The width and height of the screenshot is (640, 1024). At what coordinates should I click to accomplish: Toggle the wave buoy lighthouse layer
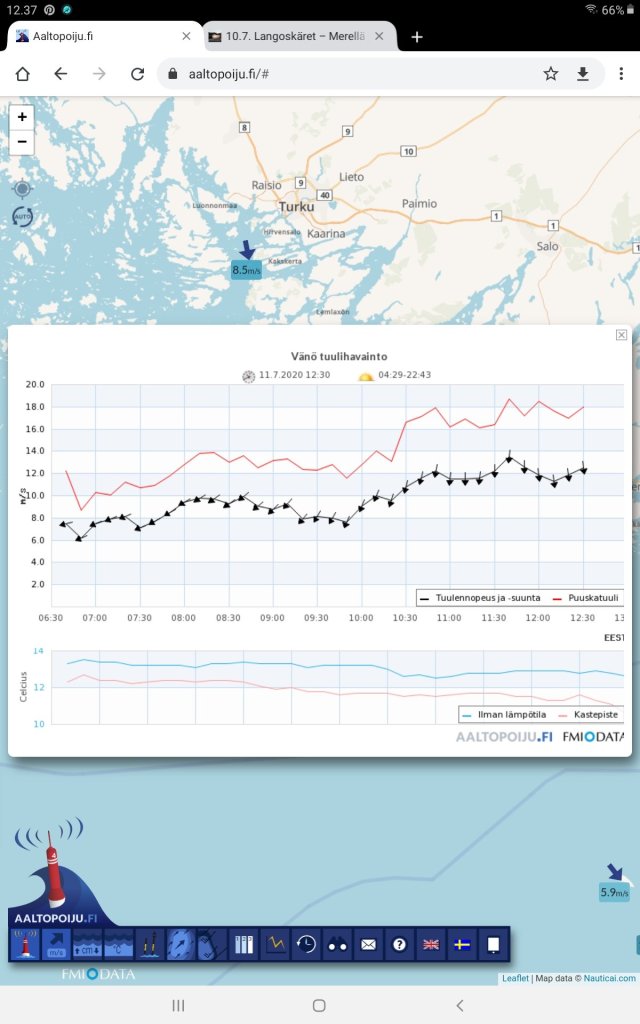(25, 944)
